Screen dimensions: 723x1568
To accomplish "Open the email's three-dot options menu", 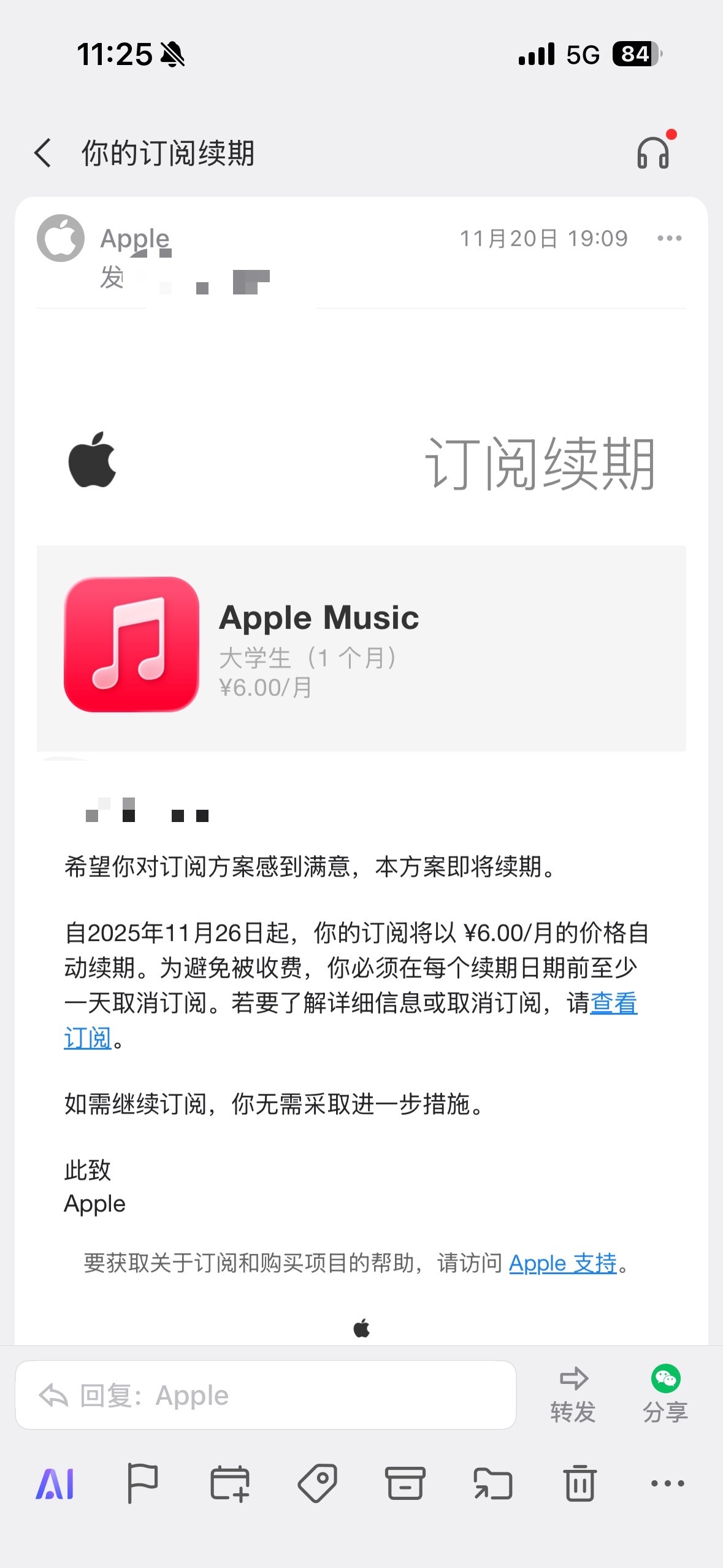I will coord(669,238).
